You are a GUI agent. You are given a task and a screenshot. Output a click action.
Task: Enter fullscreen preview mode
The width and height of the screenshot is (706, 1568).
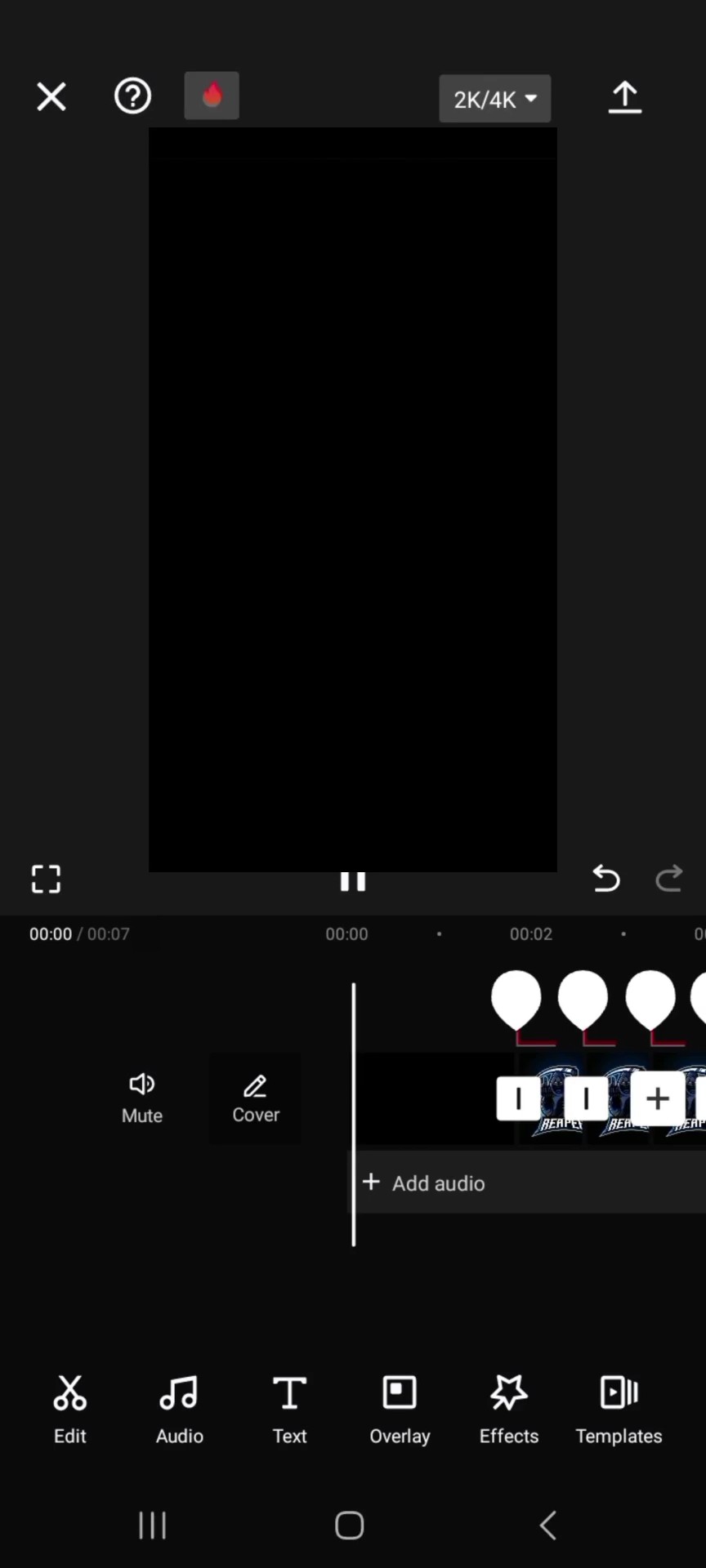click(x=46, y=880)
